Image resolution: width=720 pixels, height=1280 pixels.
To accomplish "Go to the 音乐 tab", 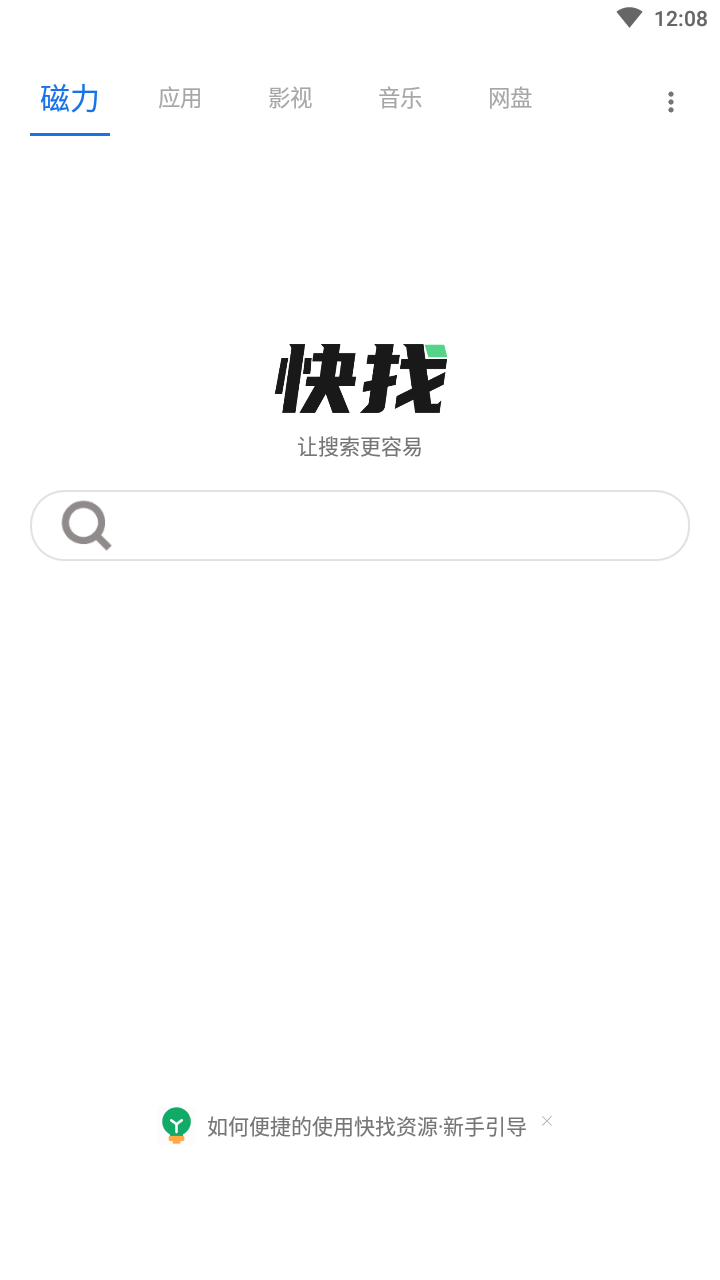I will point(400,99).
